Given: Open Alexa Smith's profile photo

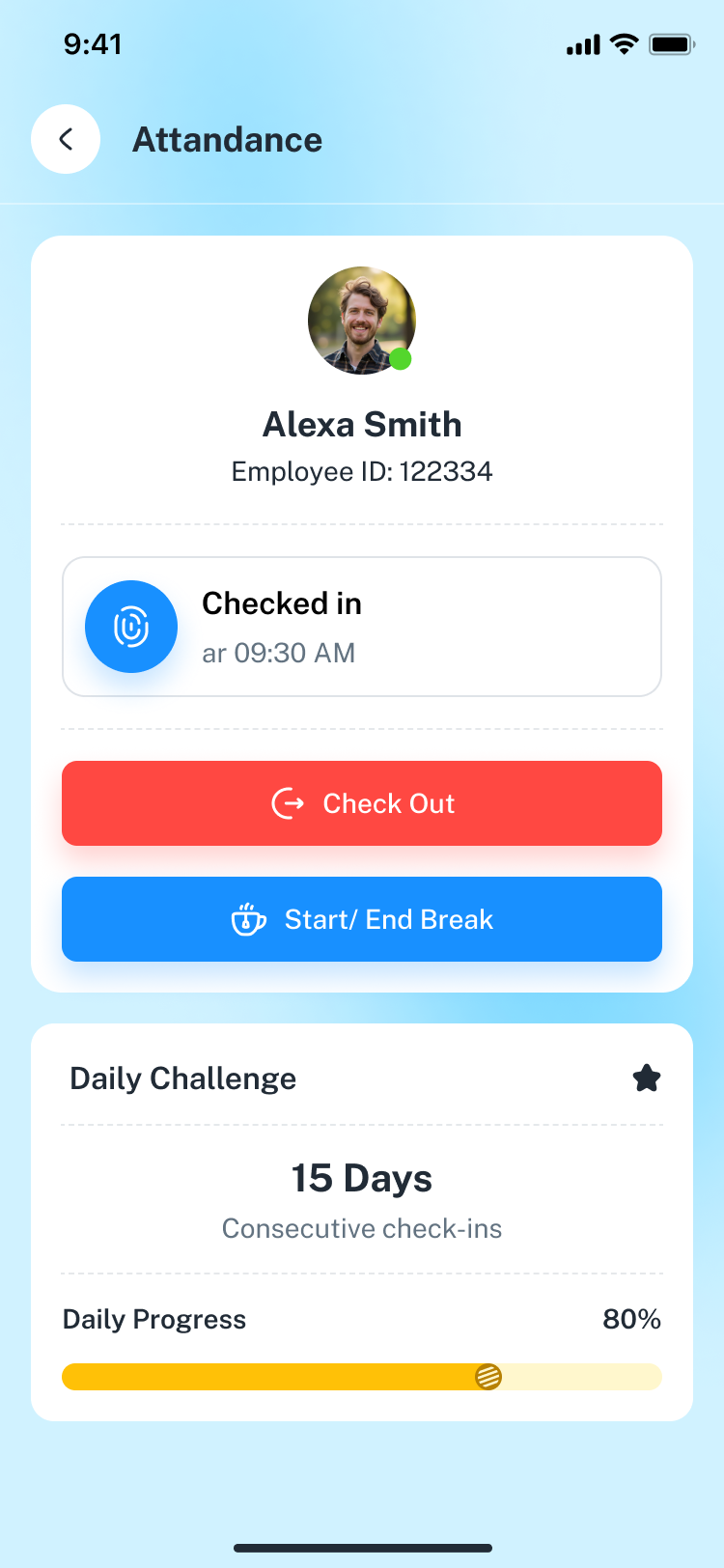Looking at the screenshot, I should 362,321.
